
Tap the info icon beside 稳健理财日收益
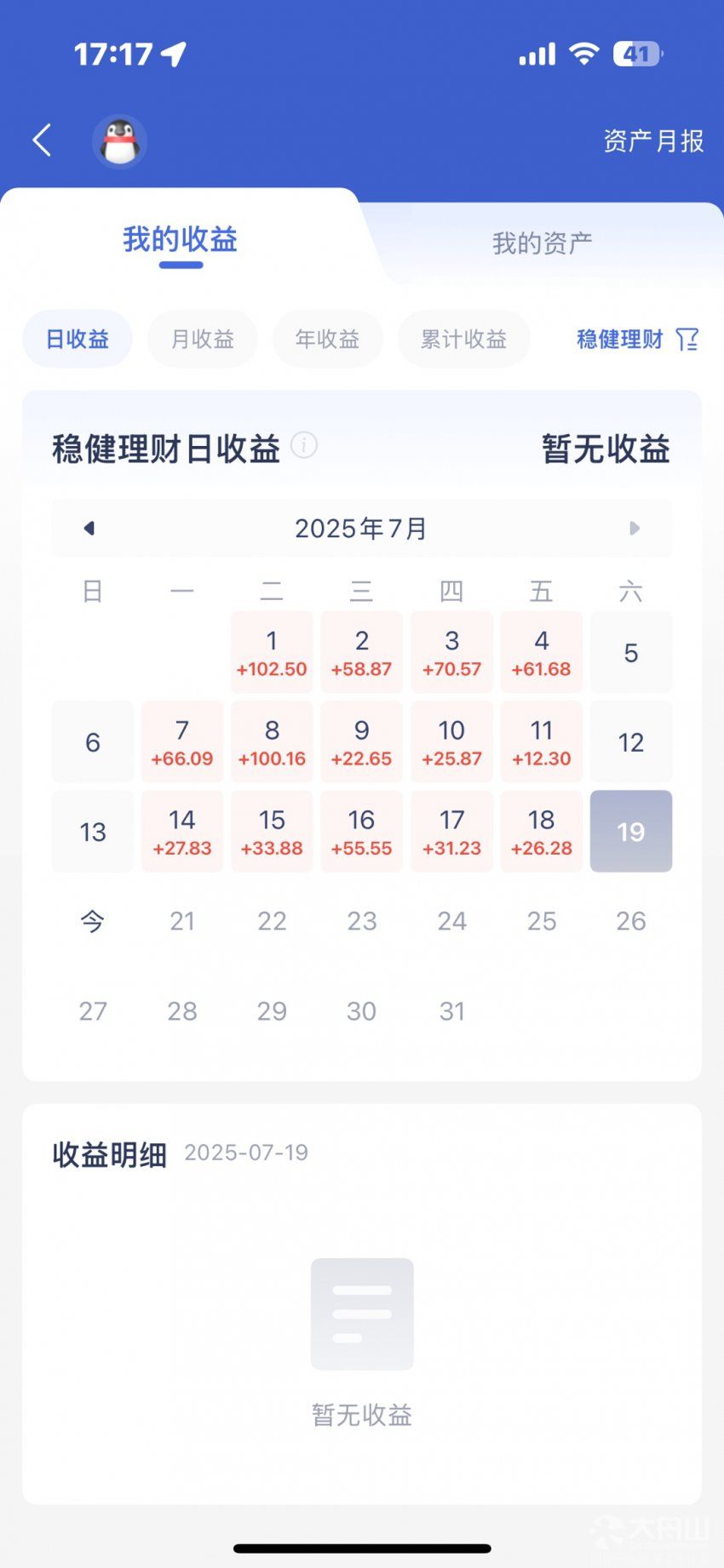[304, 445]
